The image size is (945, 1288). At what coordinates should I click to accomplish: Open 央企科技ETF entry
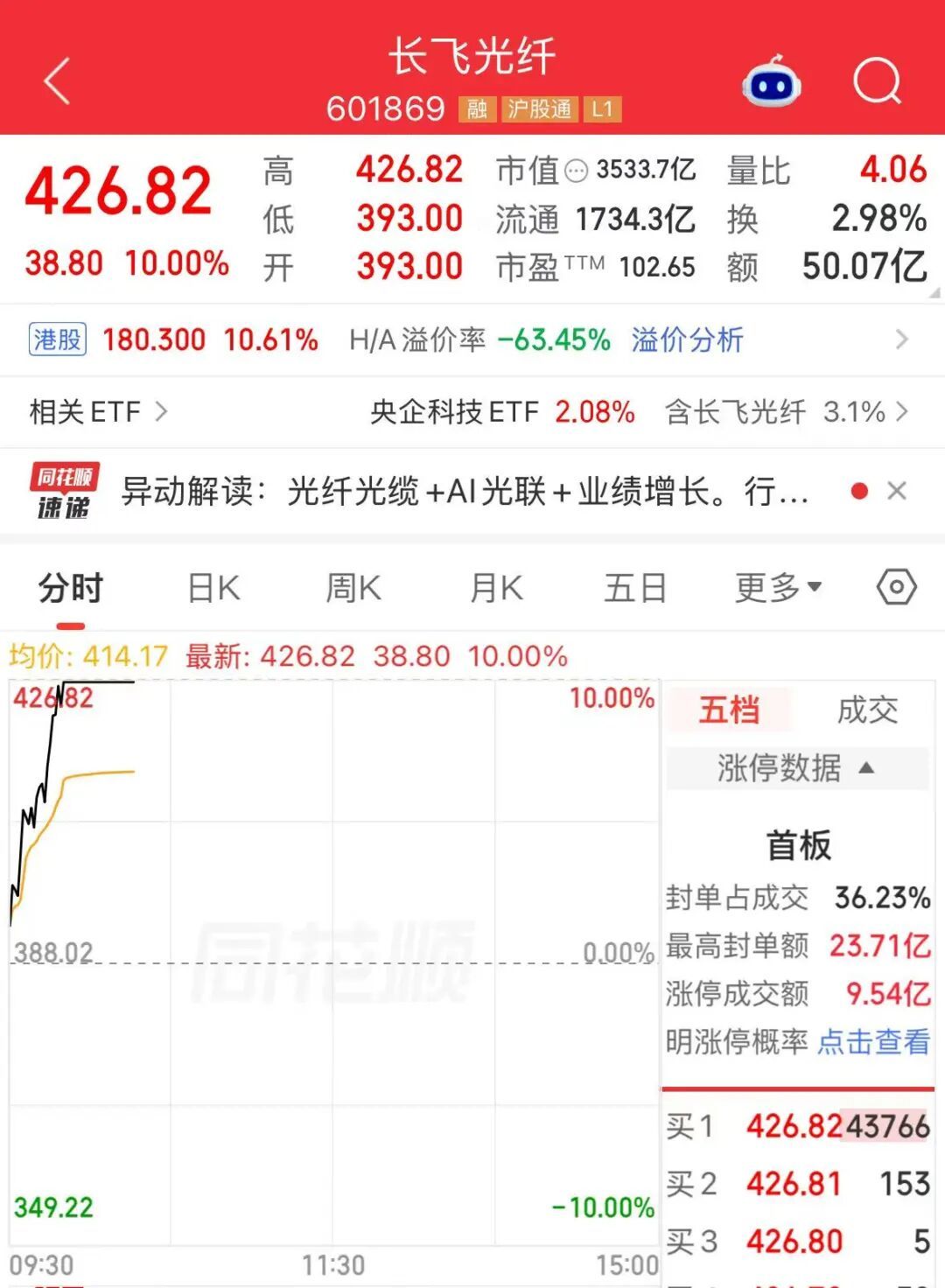click(502, 411)
